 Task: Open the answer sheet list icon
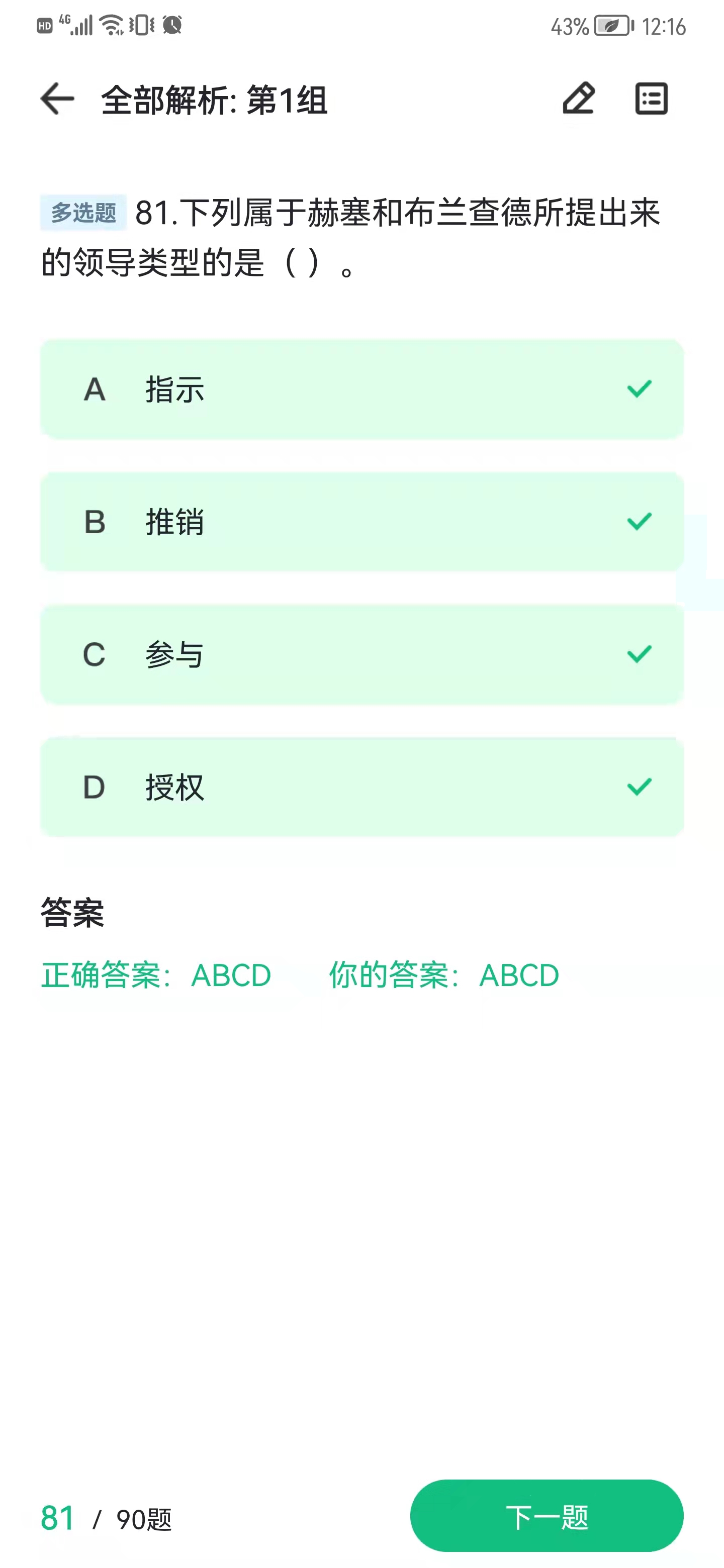tap(651, 99)
